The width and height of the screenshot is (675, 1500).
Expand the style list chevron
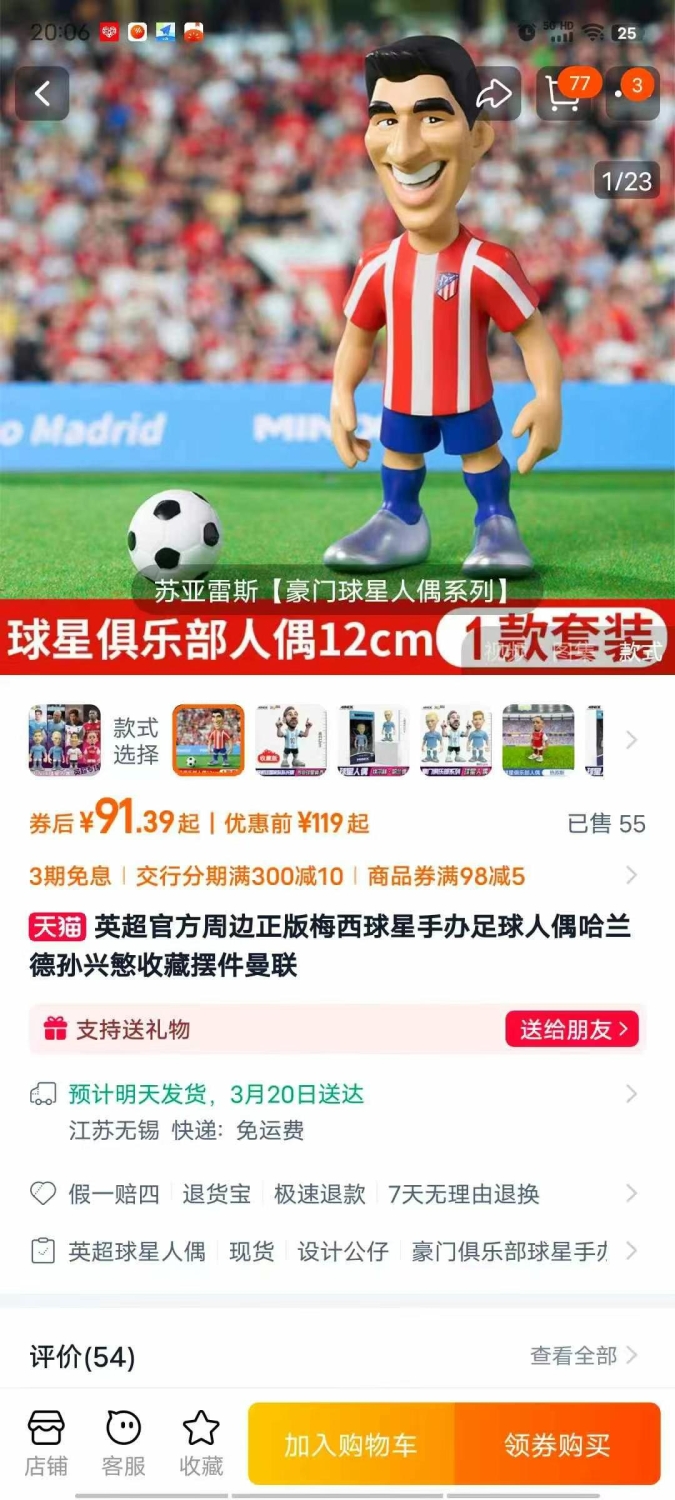pyautogui.click(x=631, y=740)
